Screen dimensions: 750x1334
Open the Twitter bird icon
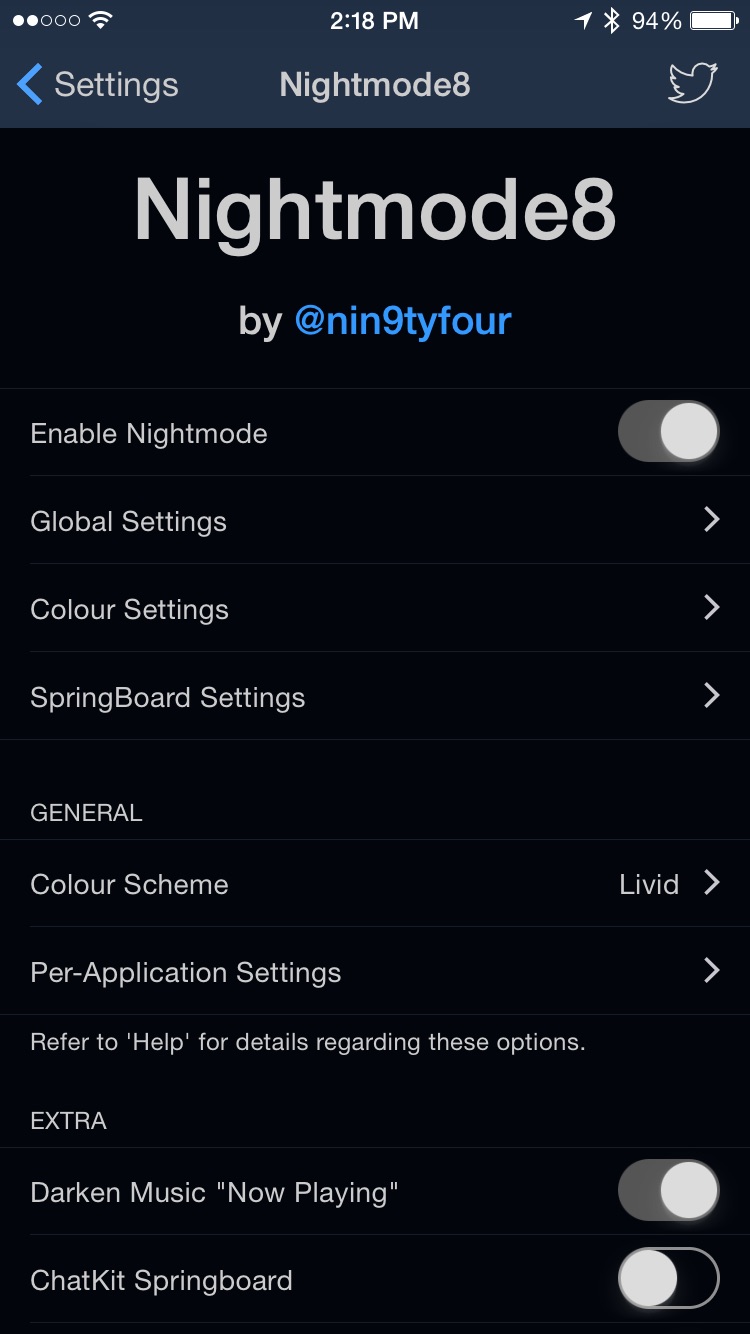point(693,83)
